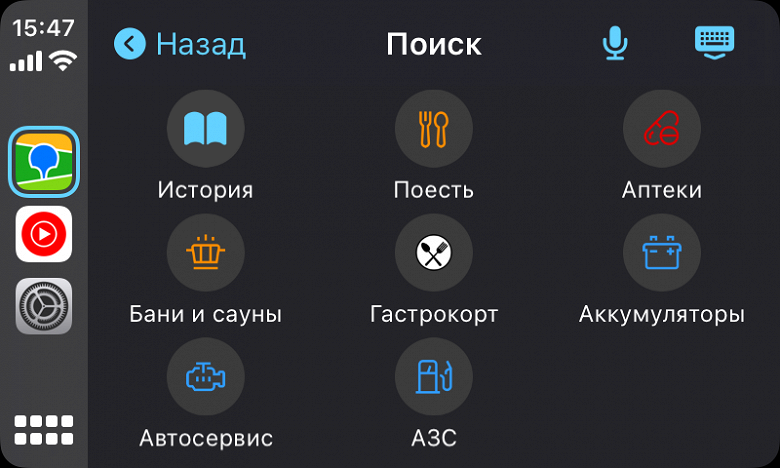Image resolution: width=780 pixels, height=468 pixels.
Task: Show the CarPlay home app grid
Action: pos(44,430)
